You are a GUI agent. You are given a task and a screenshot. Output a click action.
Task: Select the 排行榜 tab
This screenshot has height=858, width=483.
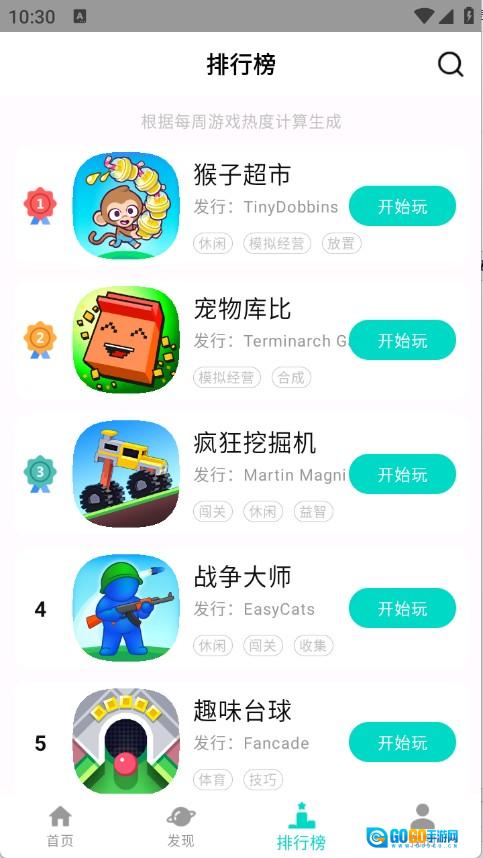[x=301, y=826]
